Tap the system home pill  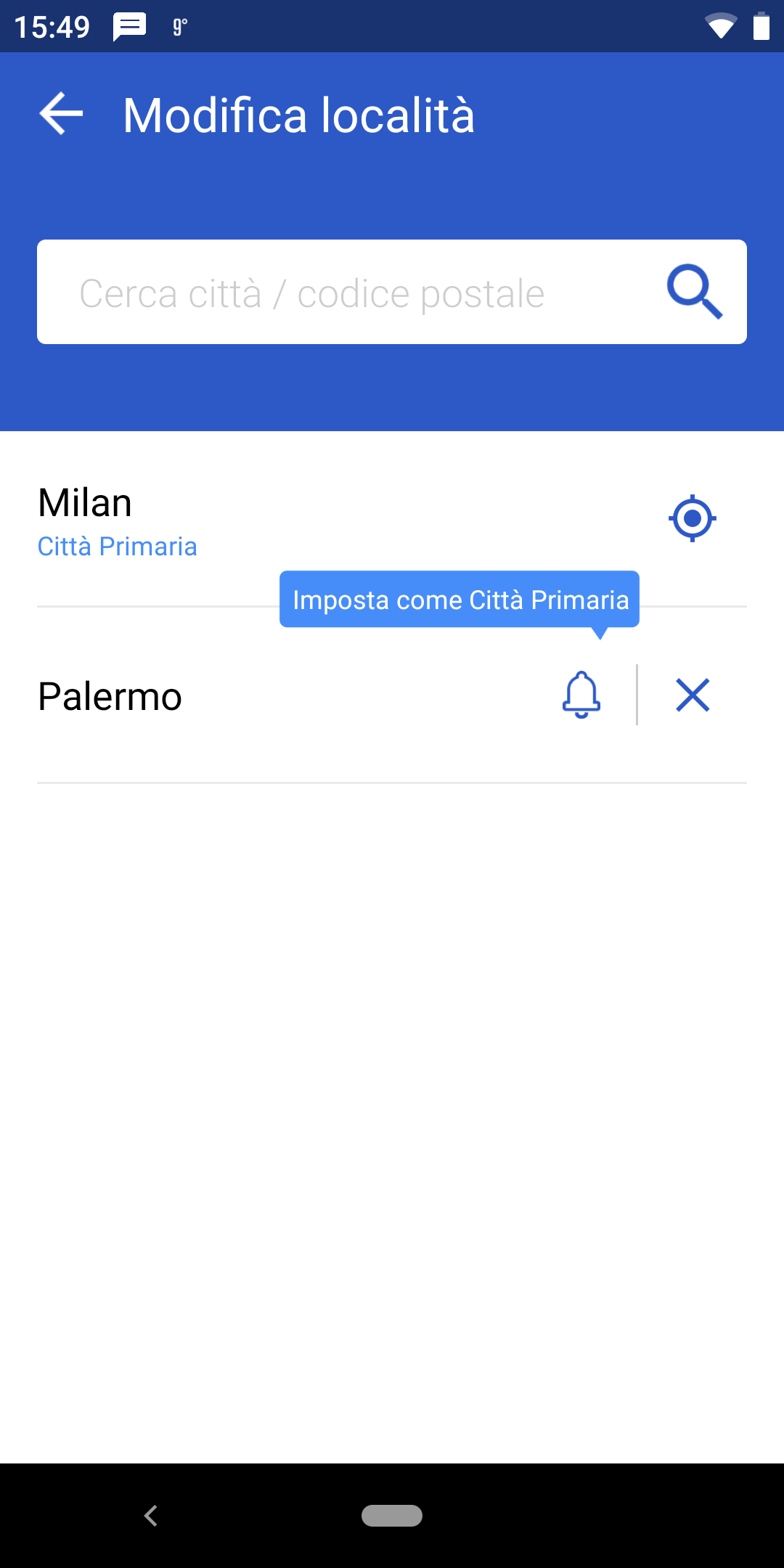click(392, 1515)
